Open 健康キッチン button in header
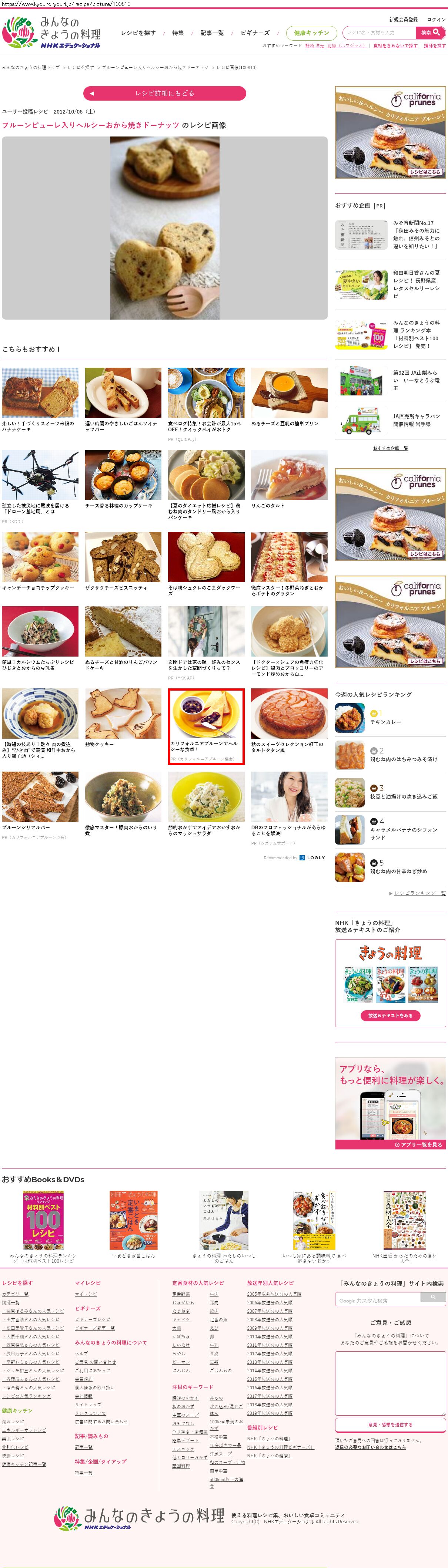The height and width of the screenshot is (1568, 448). (x=311, y=33)
